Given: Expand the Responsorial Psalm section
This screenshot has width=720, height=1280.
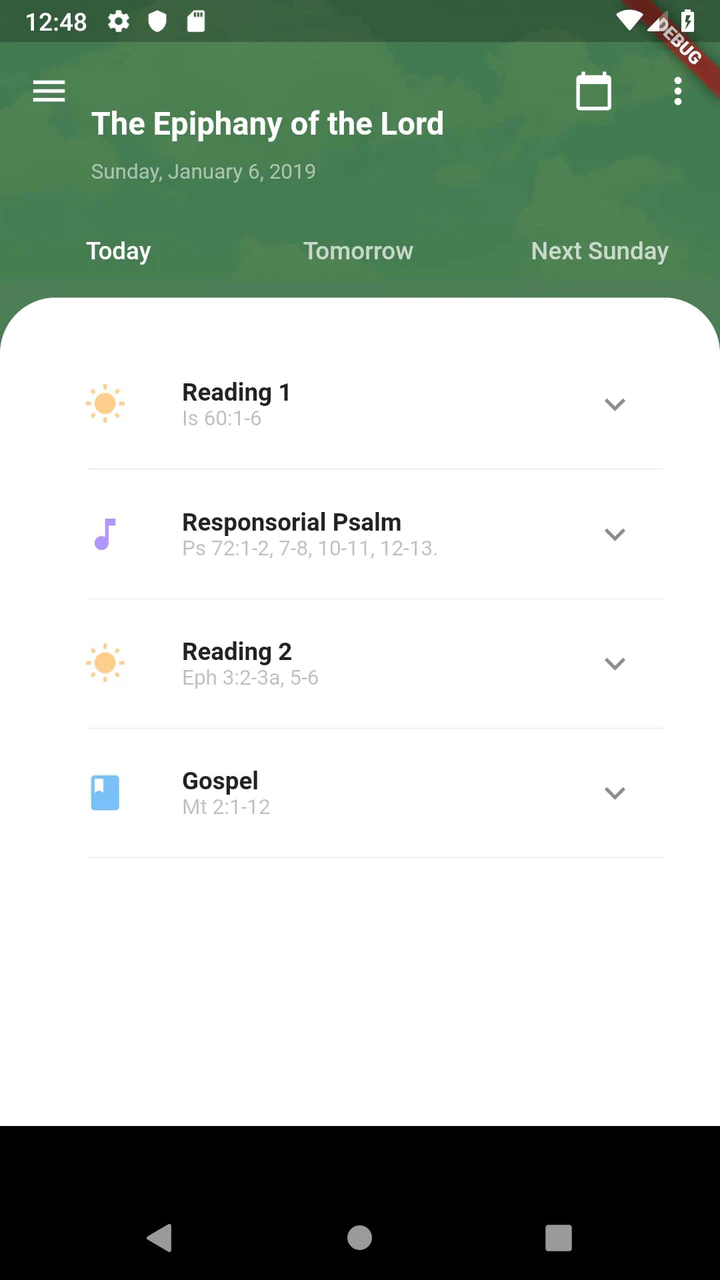Looking at the screenshot, I should tap(614, 534).
